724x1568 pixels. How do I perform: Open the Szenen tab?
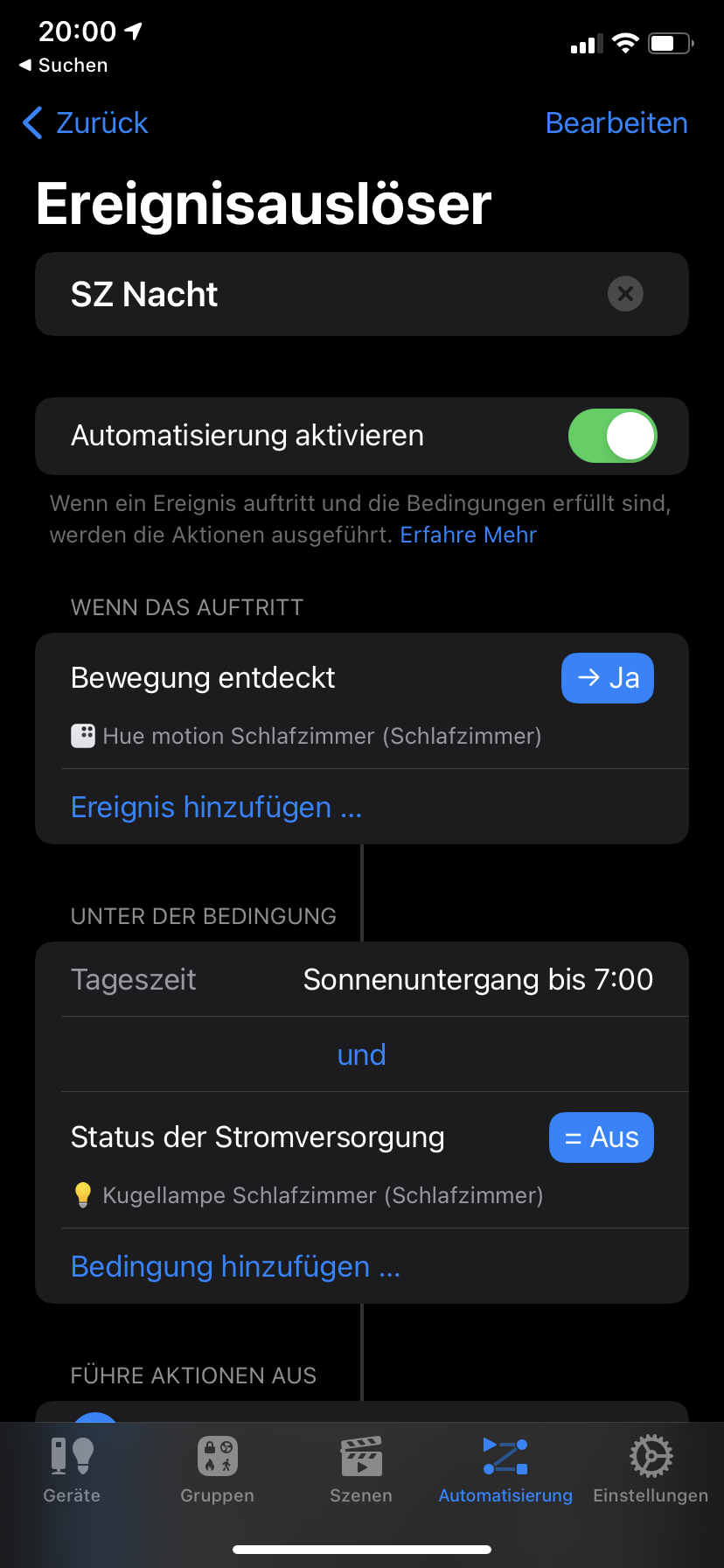361,1470
